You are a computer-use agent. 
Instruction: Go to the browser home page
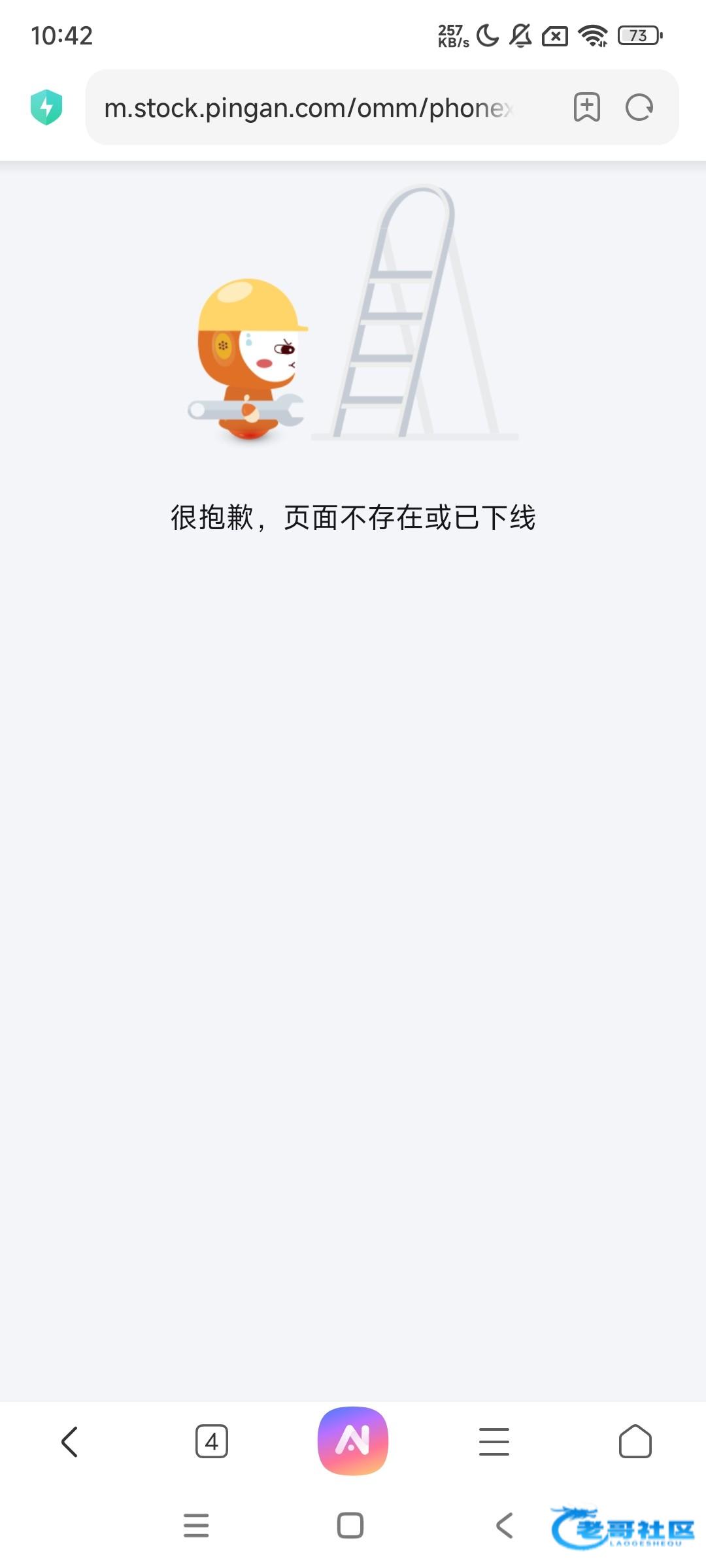[x=635, y=1441]
